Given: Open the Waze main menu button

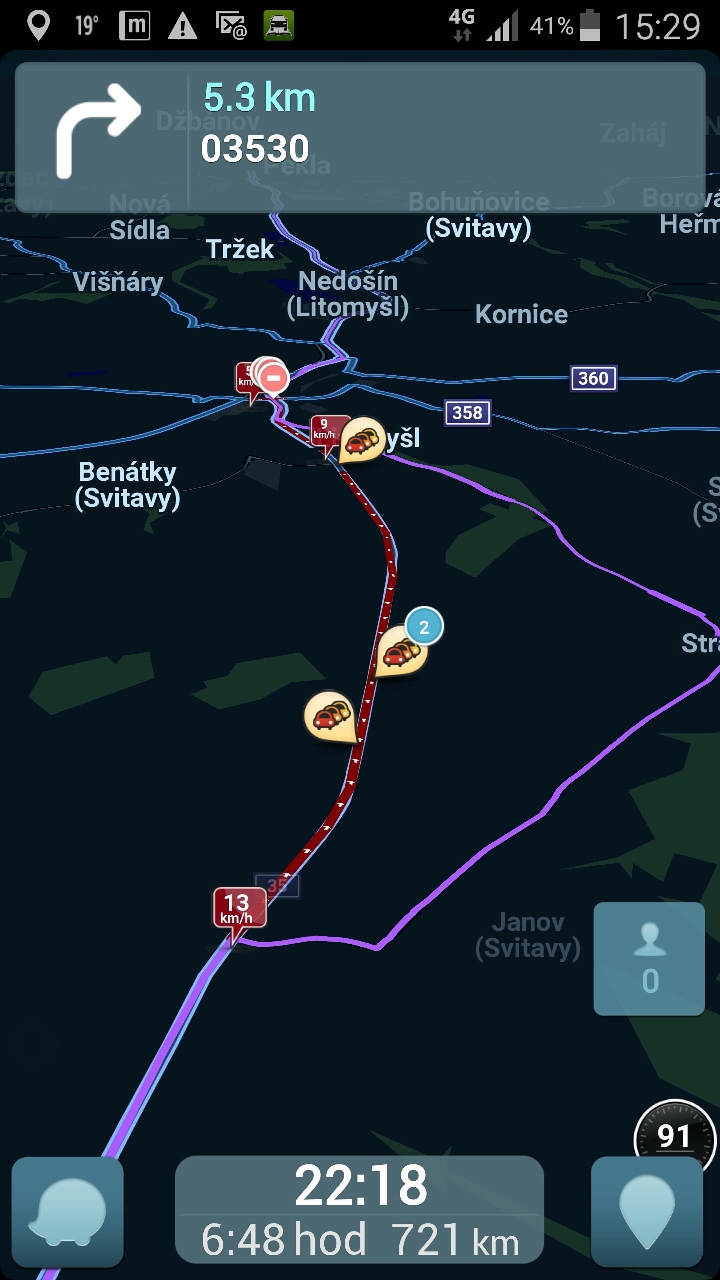Looking at the screenshot, I should click(67, 1211).
